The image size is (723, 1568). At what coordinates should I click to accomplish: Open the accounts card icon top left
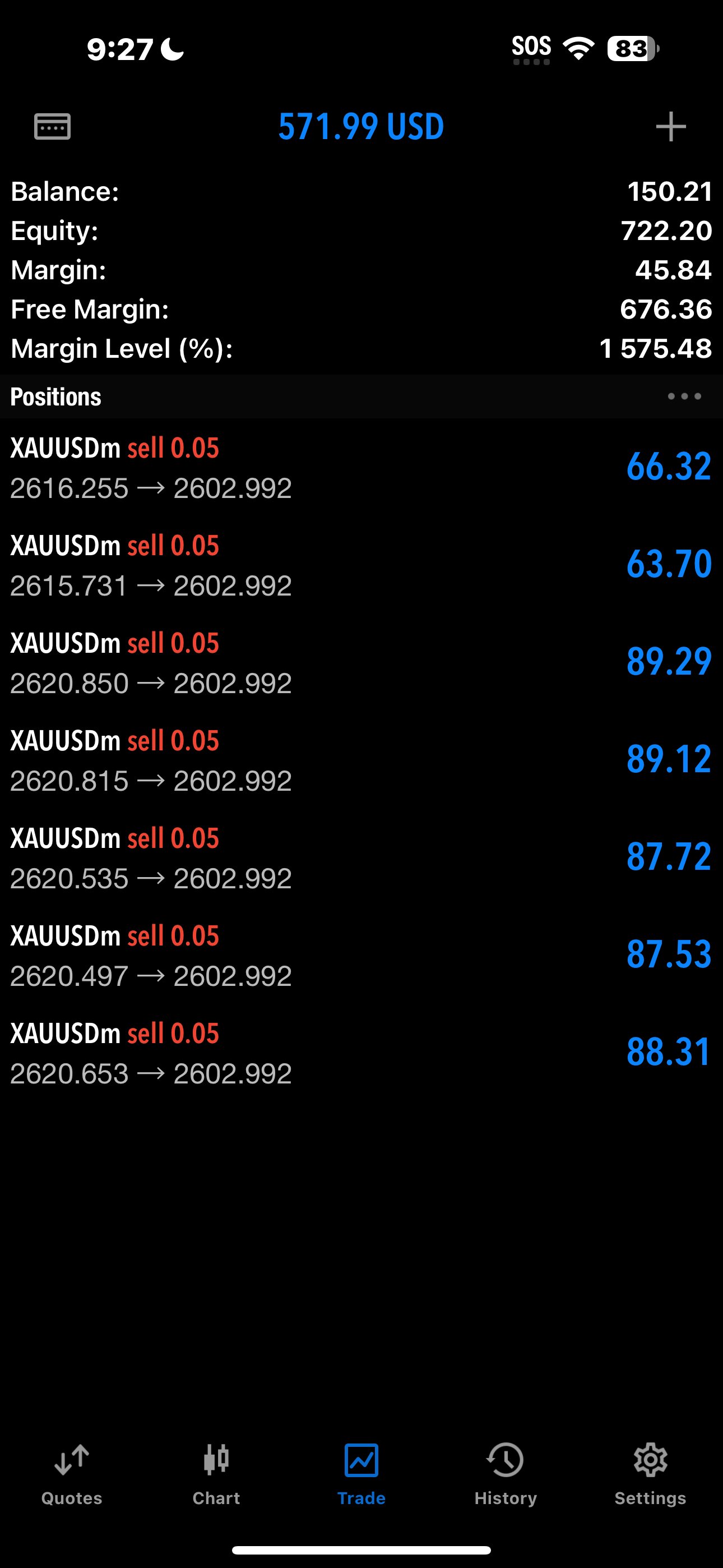pyautogui.click(x=52, y=127)
